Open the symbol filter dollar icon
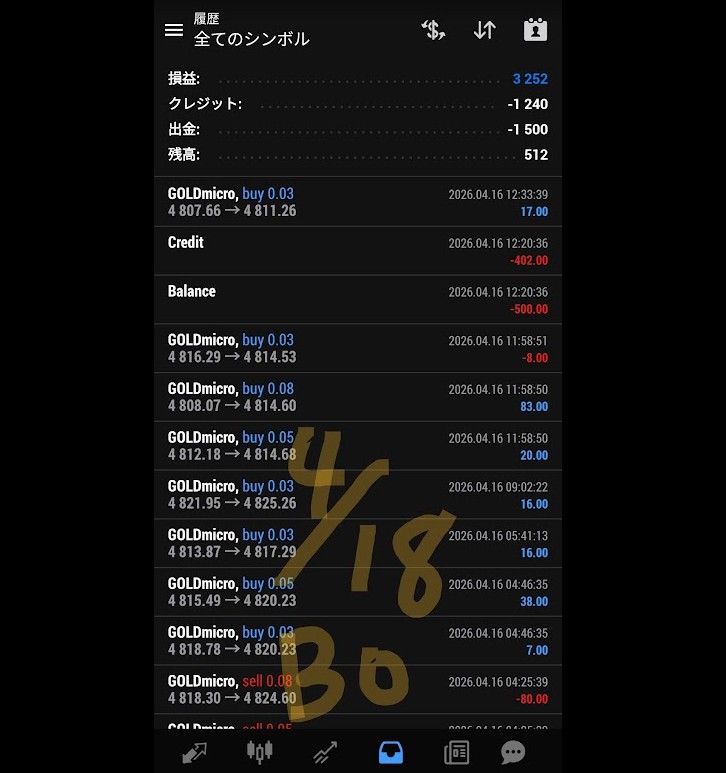This screenshot has width=726, height=773. [433, 30]
